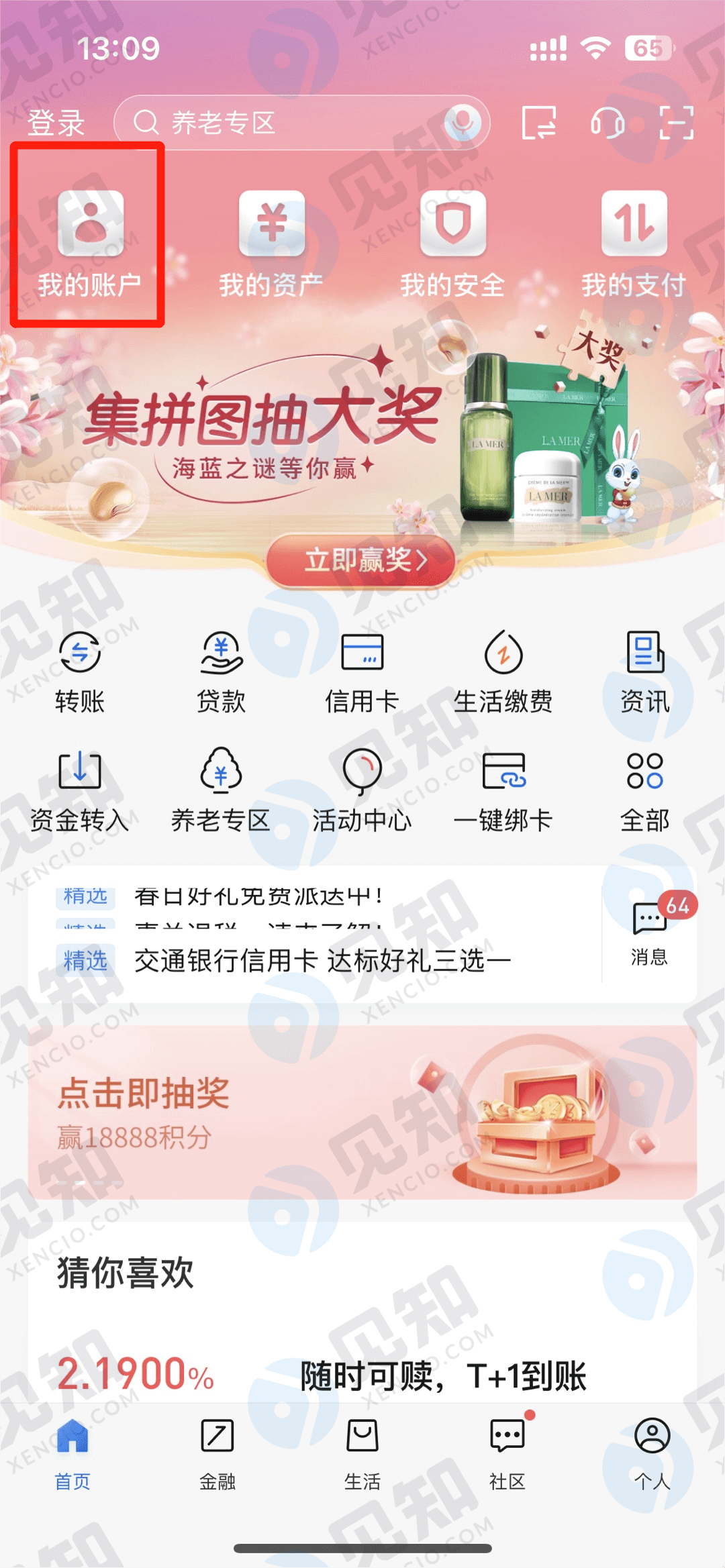
Task: Tap the 立即赢奖 banner button
Action: [362, 560]
